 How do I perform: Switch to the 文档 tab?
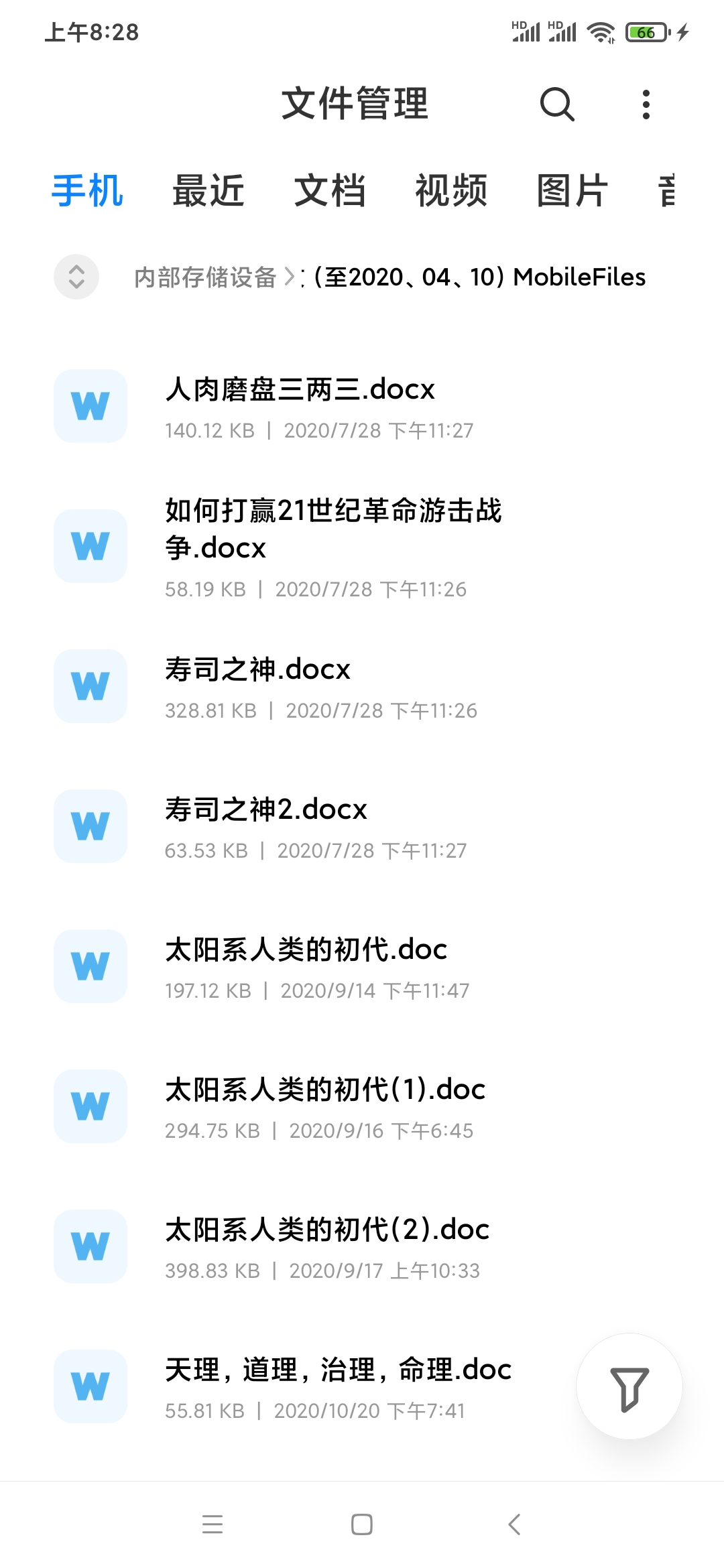[x=330, y=191]
